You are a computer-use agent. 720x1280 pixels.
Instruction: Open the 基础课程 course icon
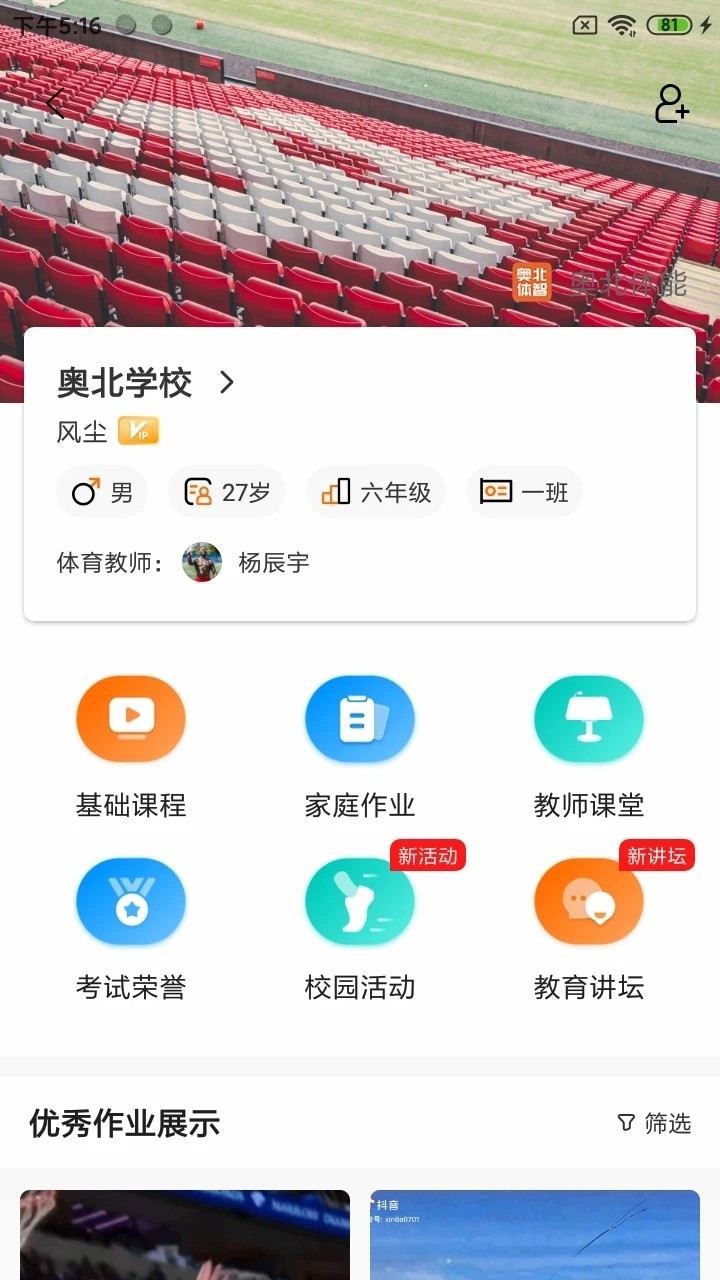tap(130, 718)
